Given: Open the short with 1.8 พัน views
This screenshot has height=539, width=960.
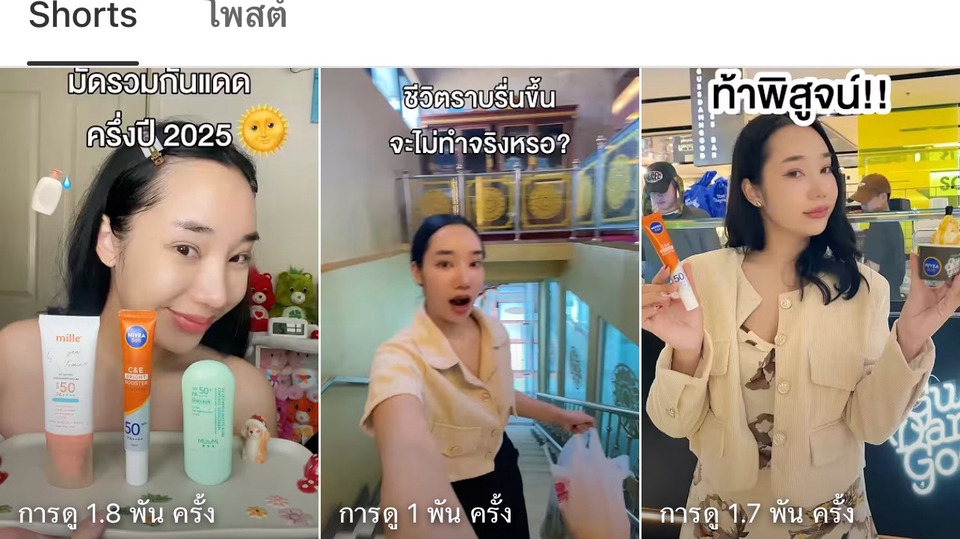Looking at the screenshot, I should click(x=159, y=300).
